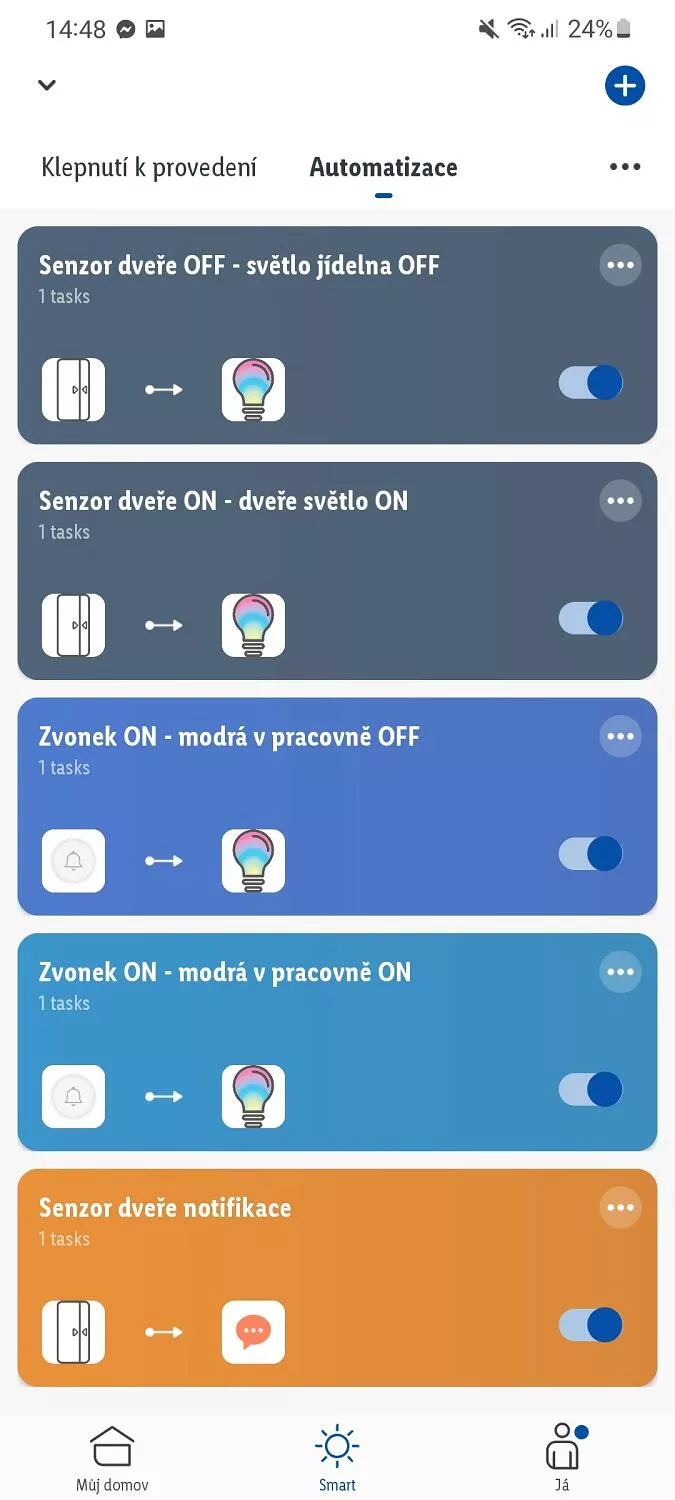This screenshot has height=1500, width=675.
Task: Open options for modrá v pracovně OFF
Action: pyautogui.click(x=620, y=737)
